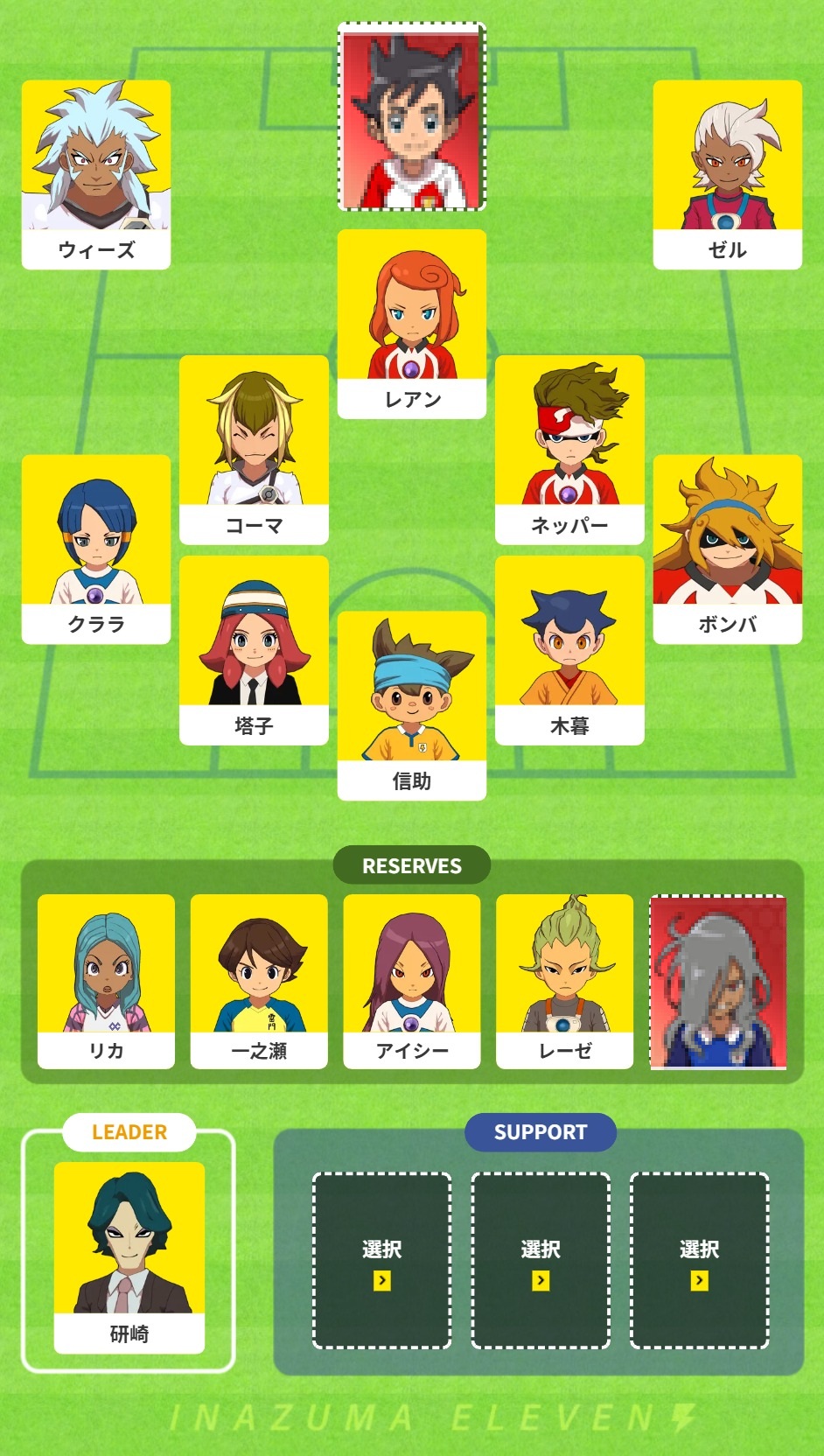Select the ウィーズ player card
Image resolution: width=824 pixels, height=1456 pixels.
pyautogui.click(x=96, y=175)
